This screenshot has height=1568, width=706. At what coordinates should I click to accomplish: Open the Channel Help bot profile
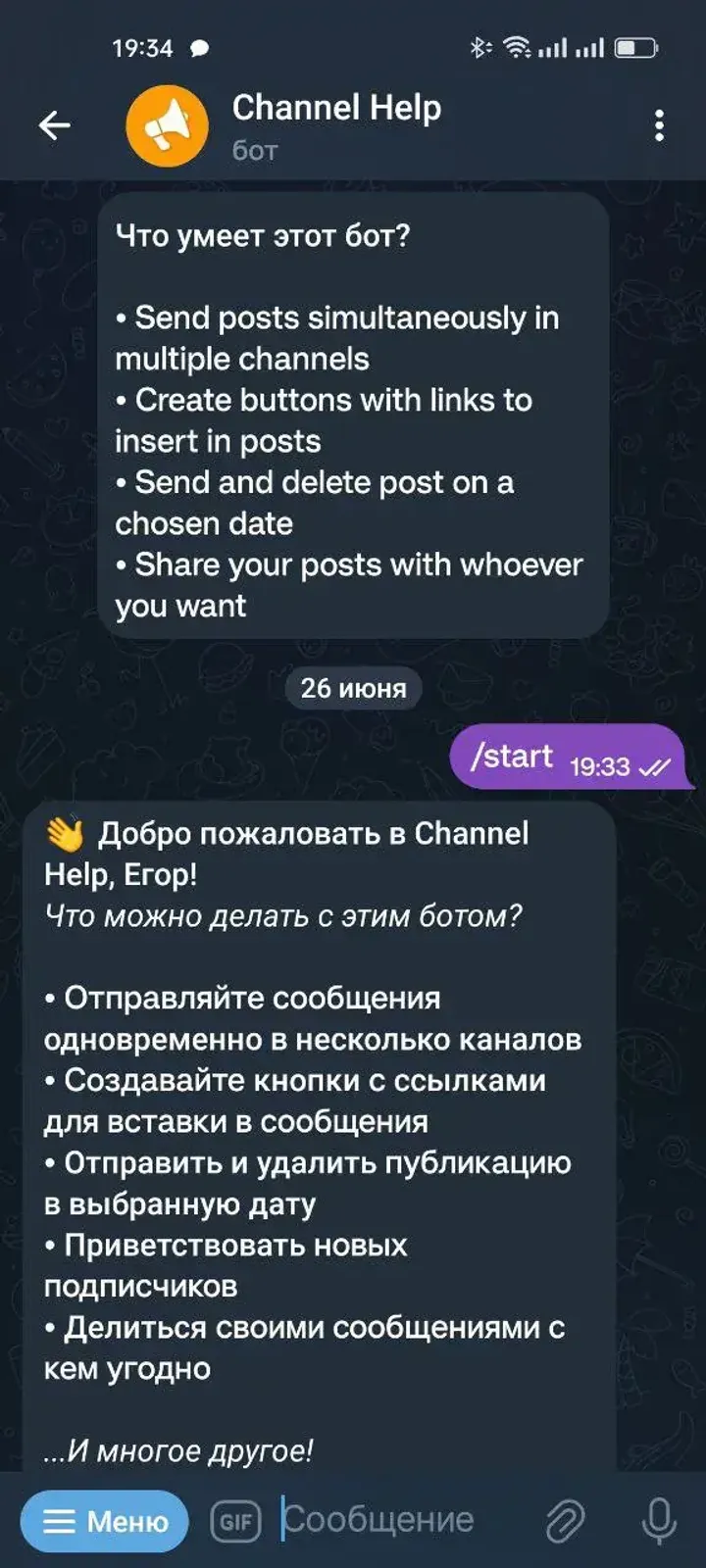click(335, 125)
